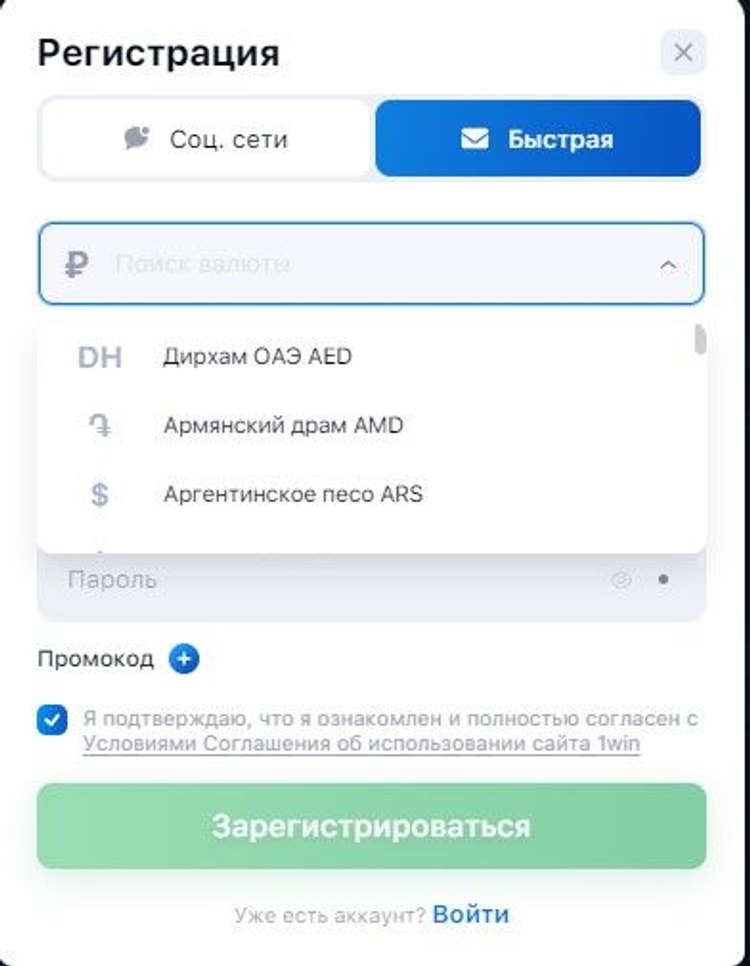The width and height of the screenshot is (750, 966).
Task: Uncheck the agreement confirmation checkbox
Action: click(52, 721)
